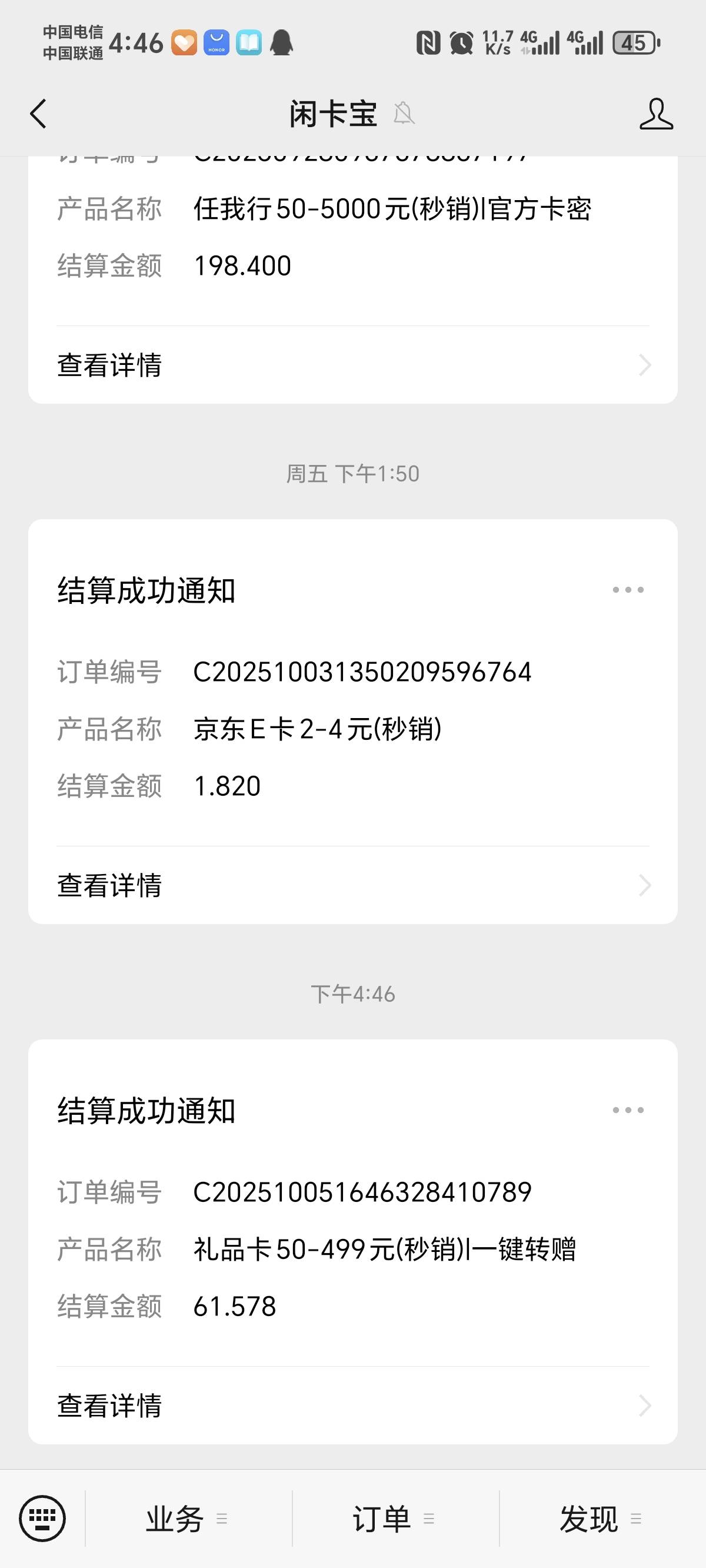The image size is (706, 1568).
Task: Go back from the 闲卡宝 chat
Action: tap(38, 114)
